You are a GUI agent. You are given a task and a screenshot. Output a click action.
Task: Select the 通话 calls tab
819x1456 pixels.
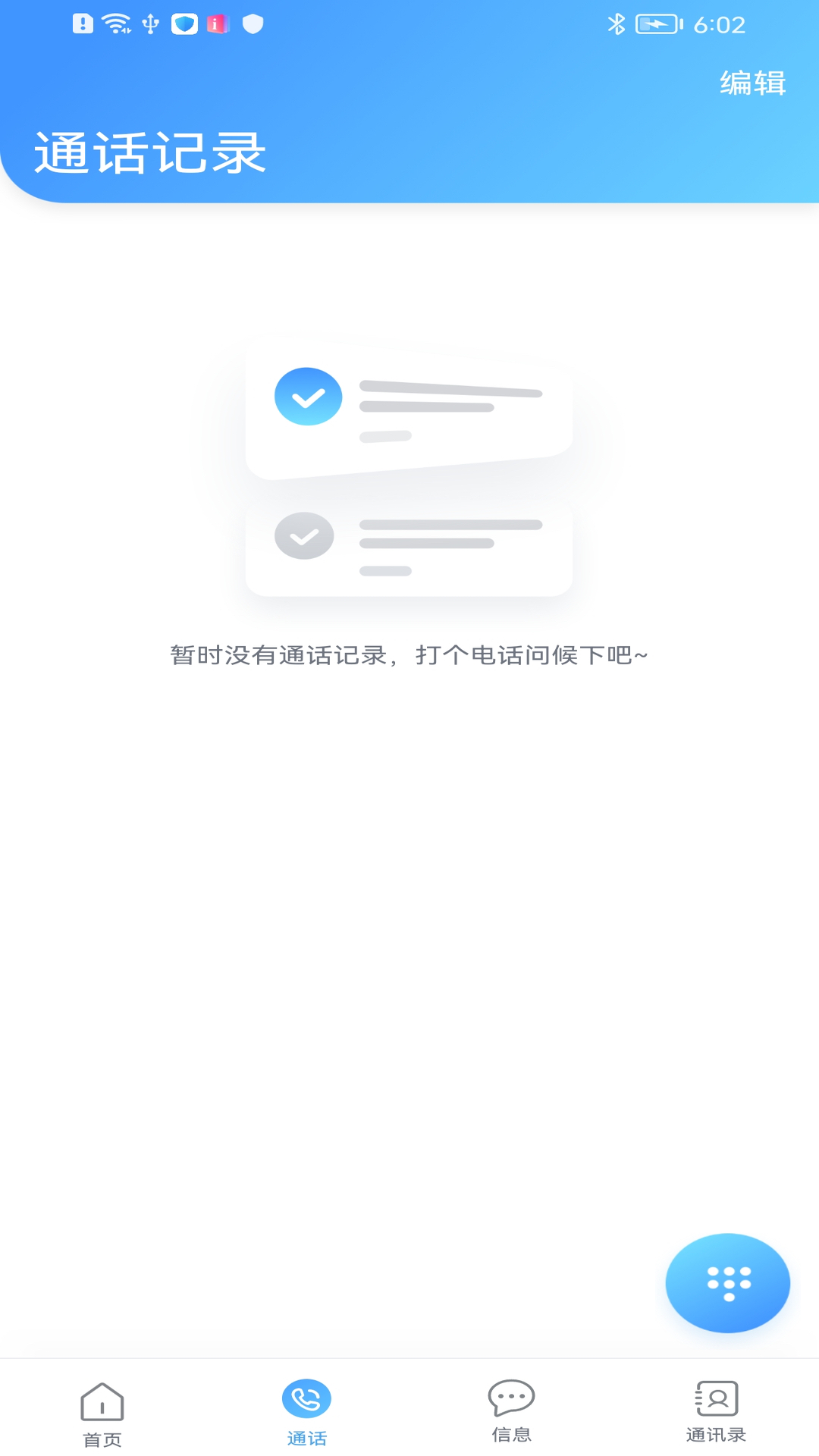(x=306, y=1411)
